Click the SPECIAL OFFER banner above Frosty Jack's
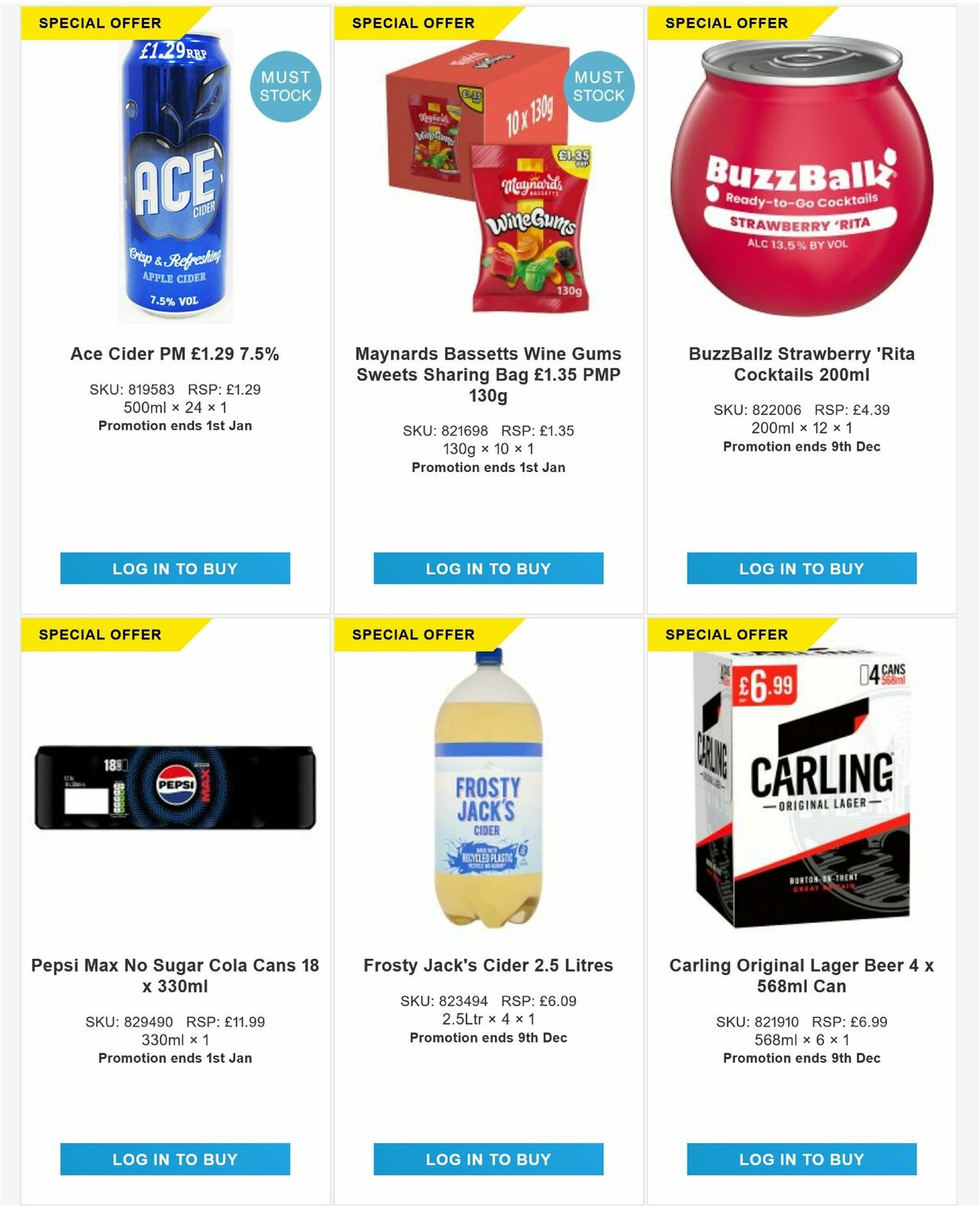 412,634
